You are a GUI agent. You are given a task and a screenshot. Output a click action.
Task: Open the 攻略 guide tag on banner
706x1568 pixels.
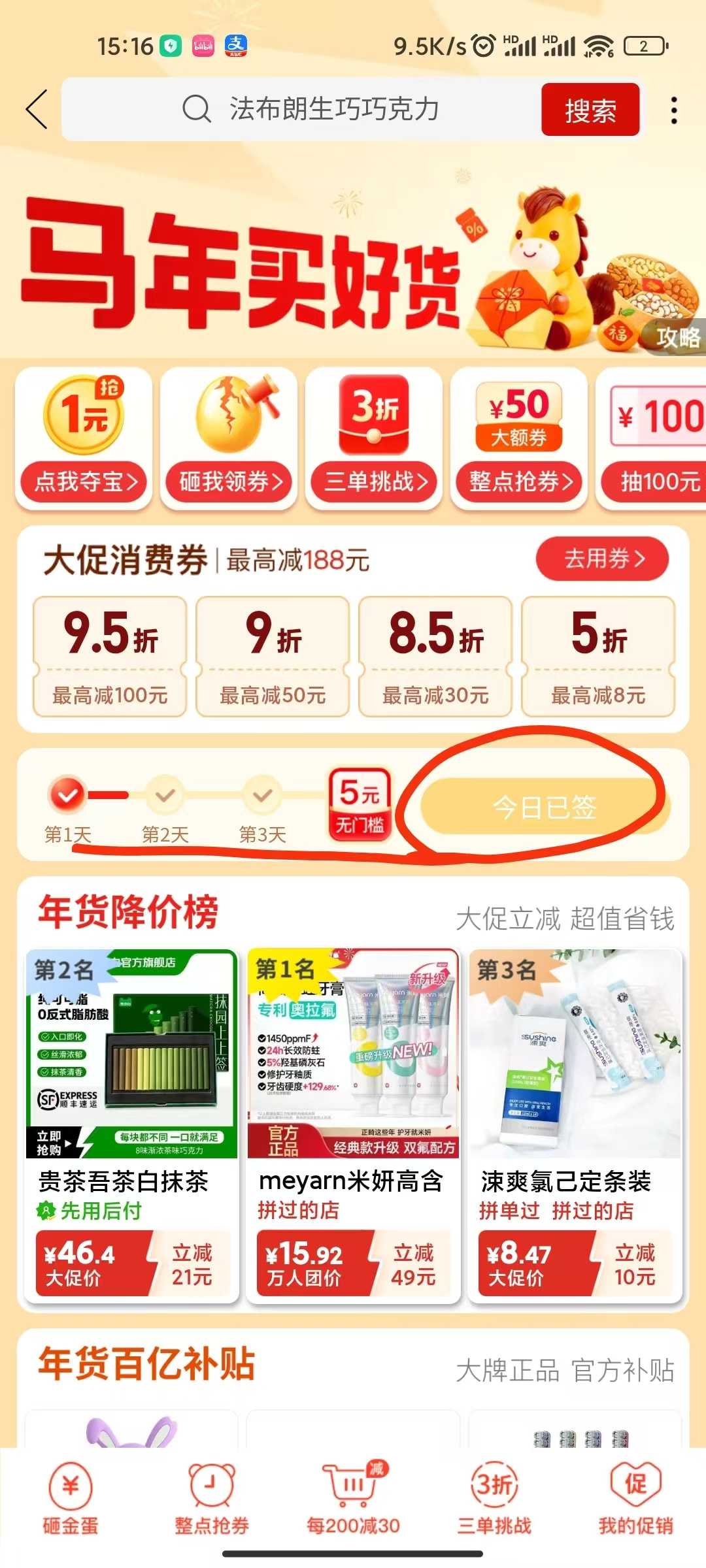pyautogui.click(x=677, y=337)
